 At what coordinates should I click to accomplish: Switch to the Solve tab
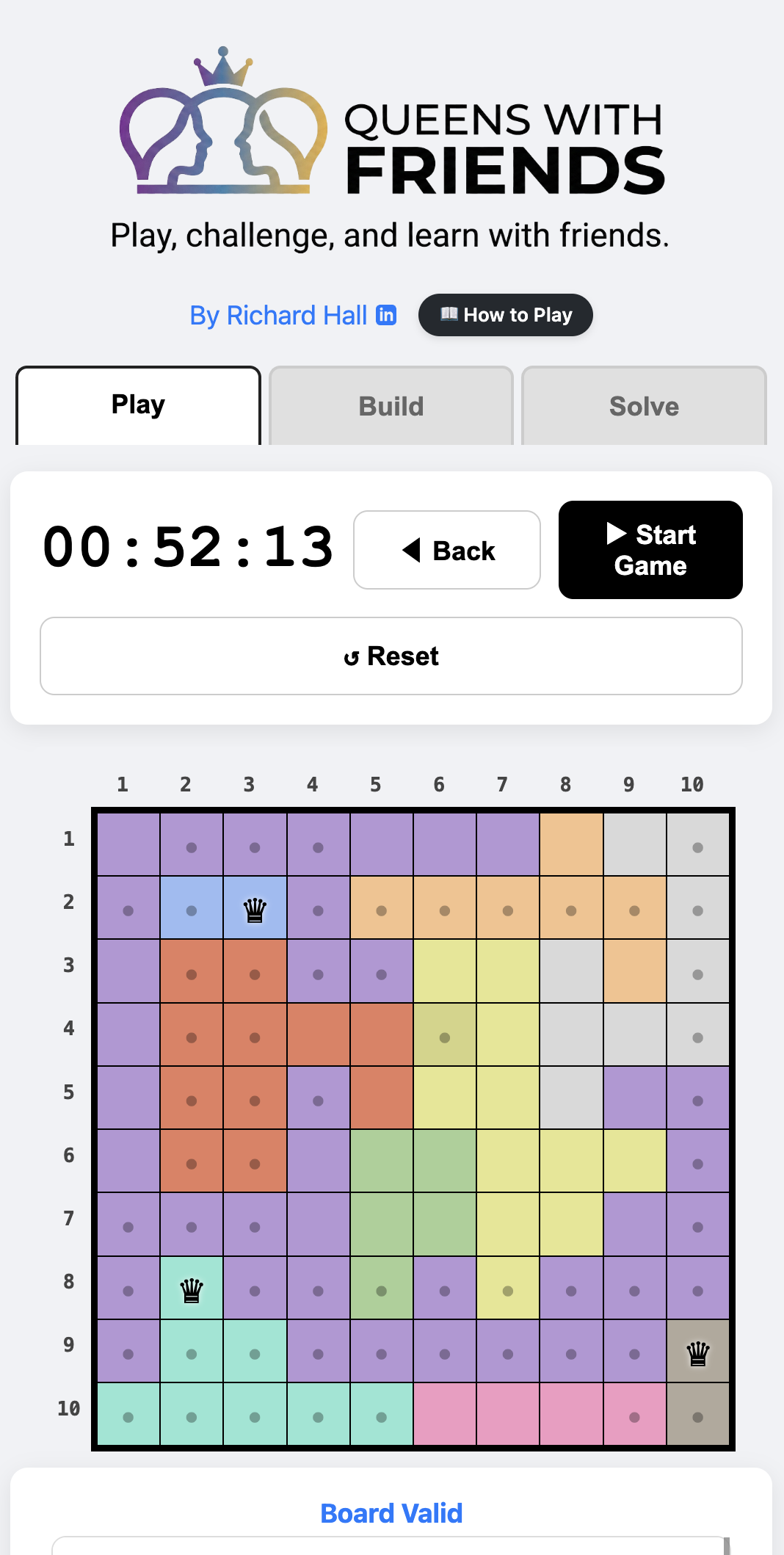643,406
